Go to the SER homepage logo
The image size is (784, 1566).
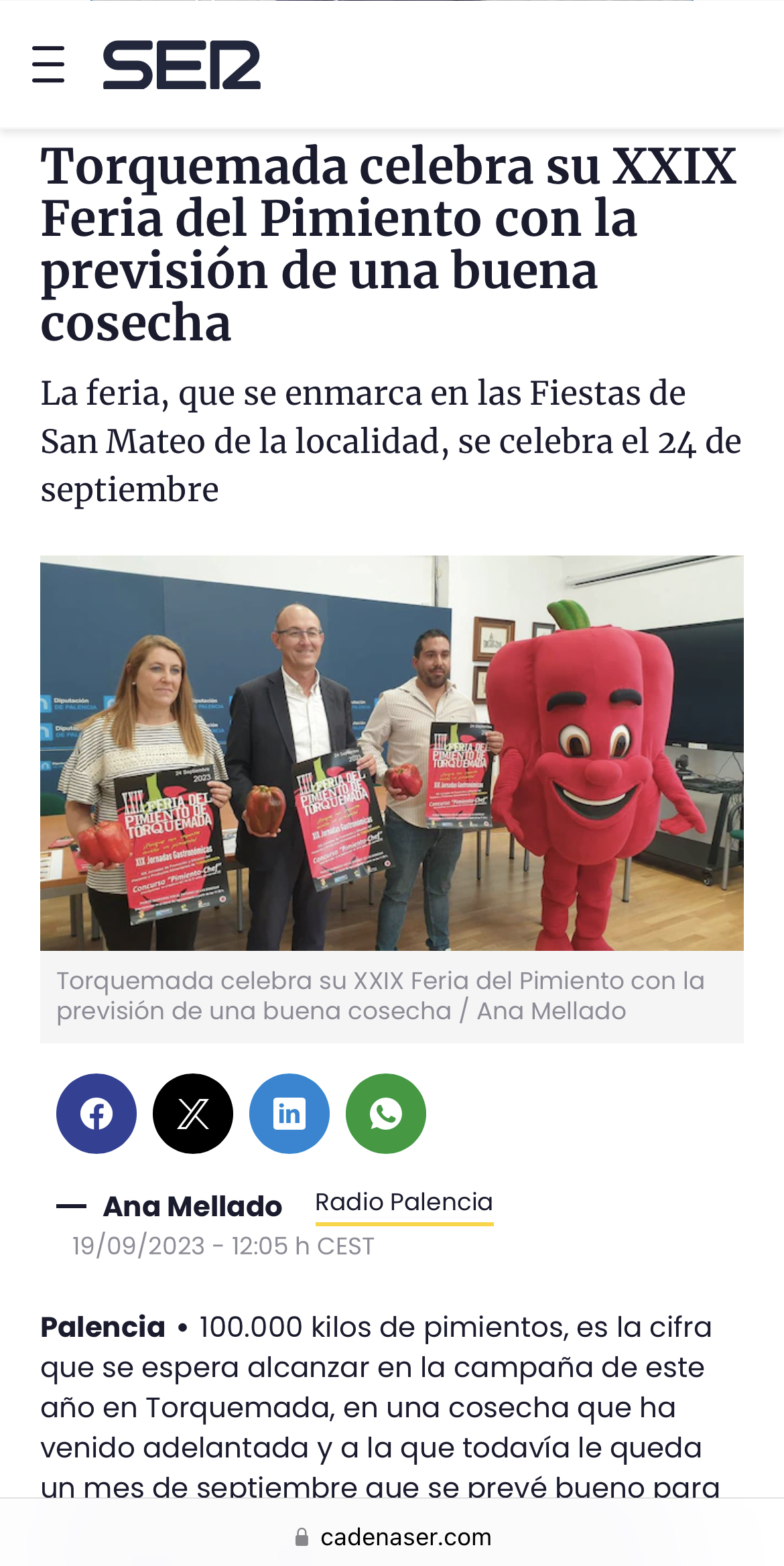coord(182,65)
